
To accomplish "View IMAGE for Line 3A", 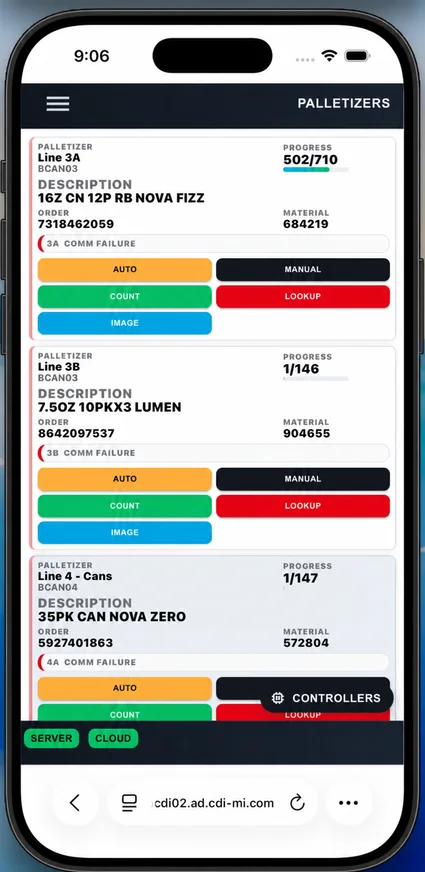I will click(125, 323).
